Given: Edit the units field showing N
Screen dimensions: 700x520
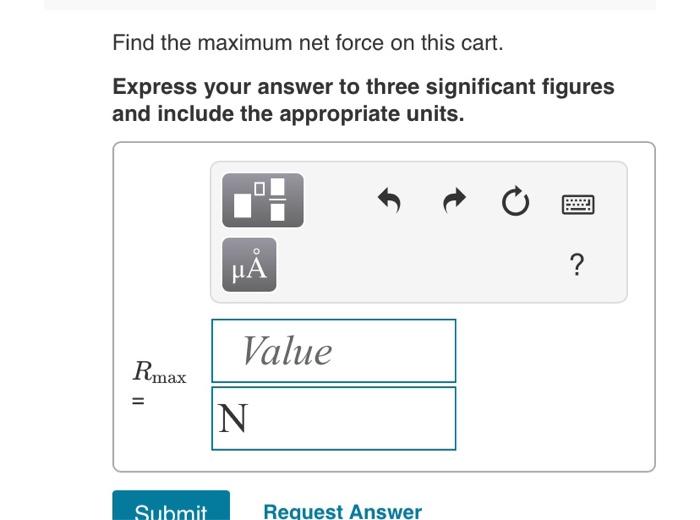Looking at the screenshot, I should coord(333,418).
